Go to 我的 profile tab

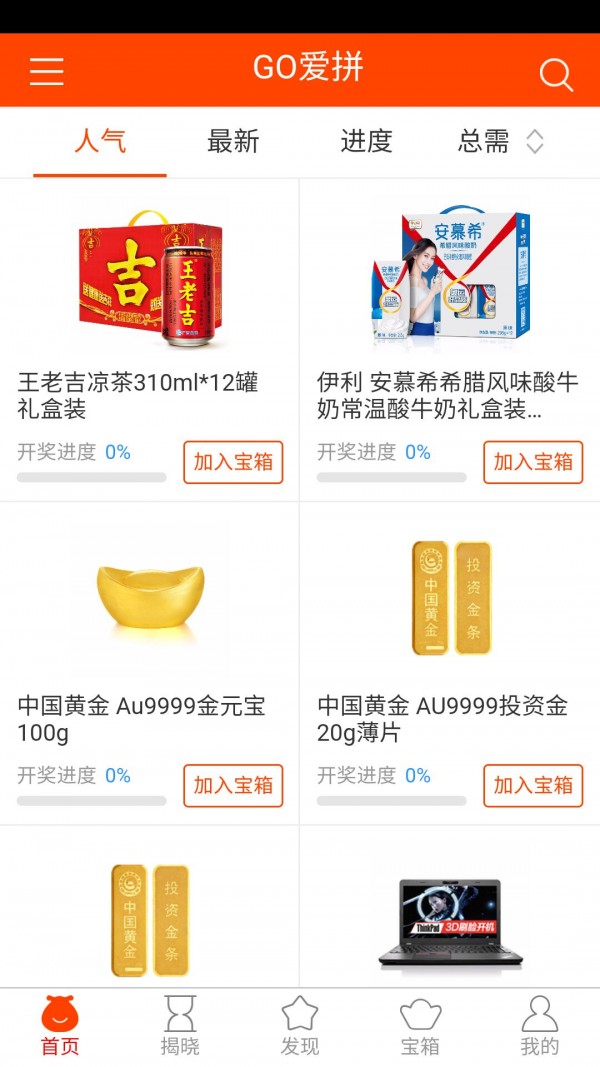click(540, 1027)
